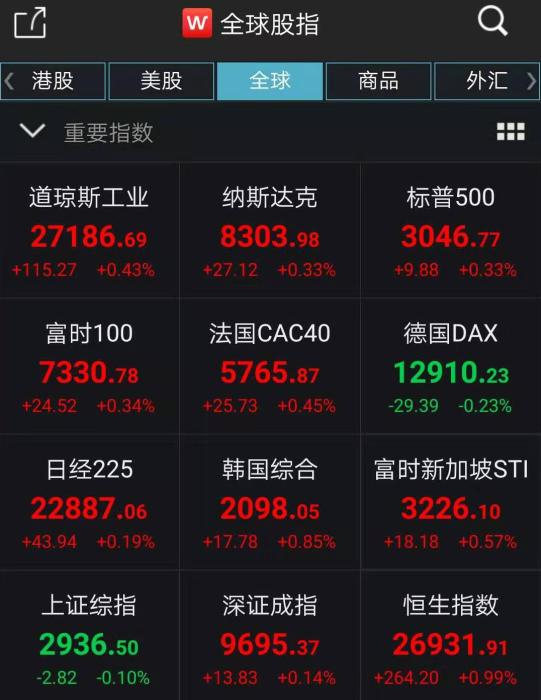Open the 上证综指 index card

click(x=89, y=636)
